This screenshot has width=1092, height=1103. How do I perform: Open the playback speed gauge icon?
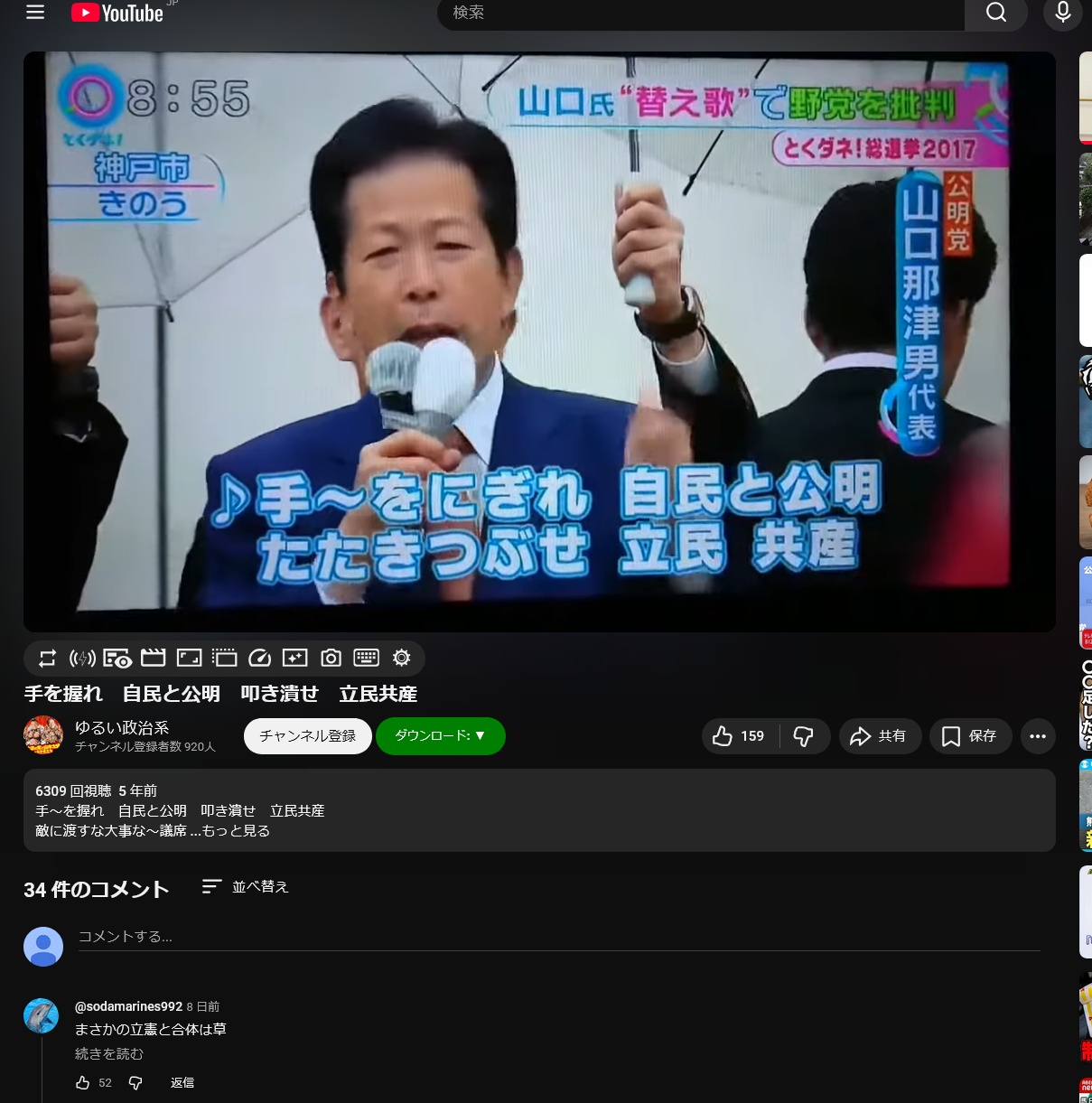pyautogui.click(x=259, y=658)
